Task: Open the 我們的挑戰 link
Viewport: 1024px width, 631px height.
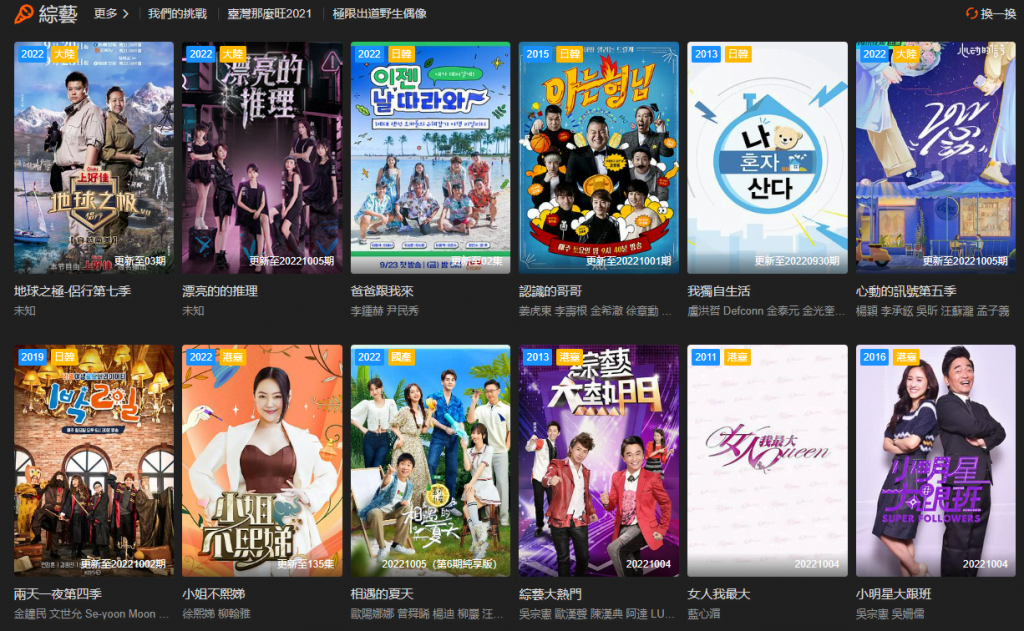Action: pos(177,14)
